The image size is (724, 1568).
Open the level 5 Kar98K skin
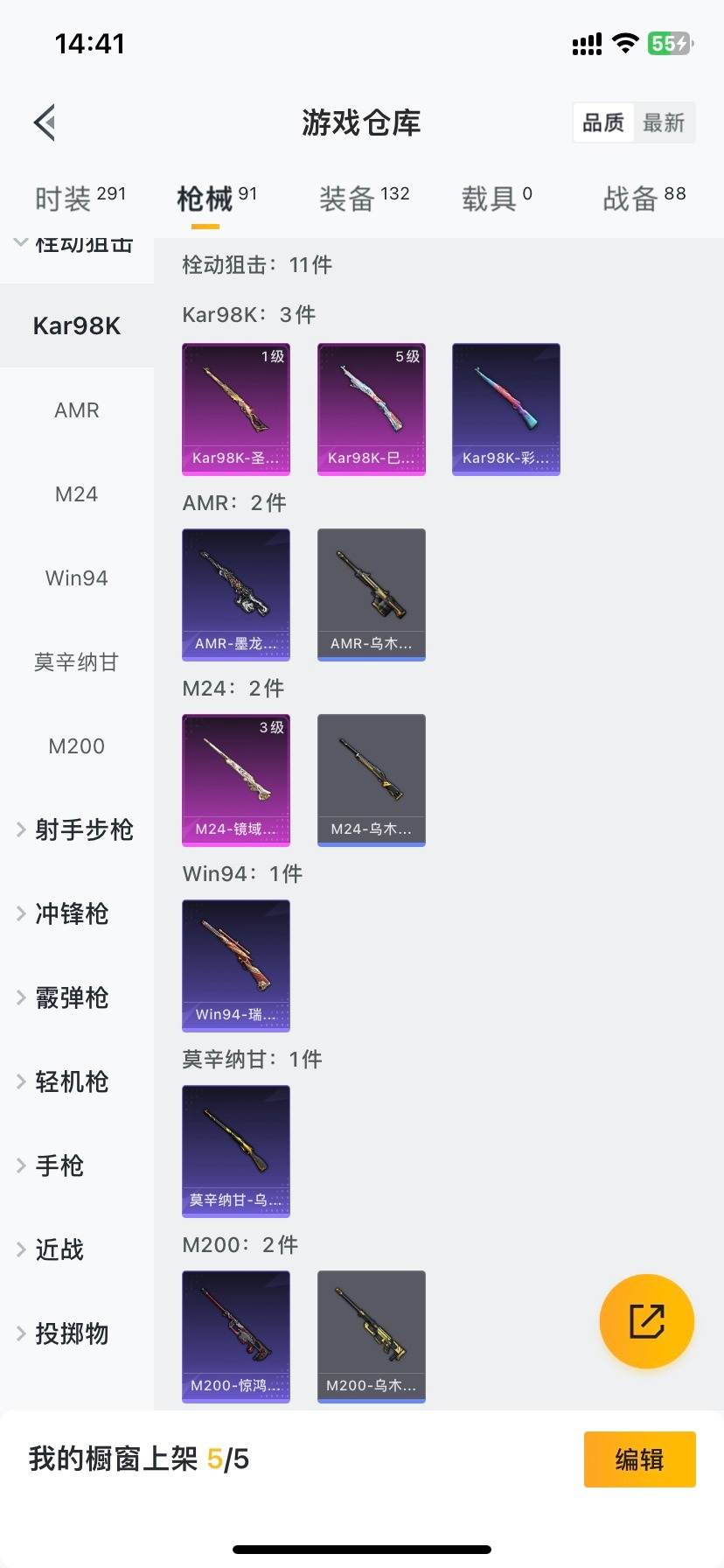click(x=371, y=409)
